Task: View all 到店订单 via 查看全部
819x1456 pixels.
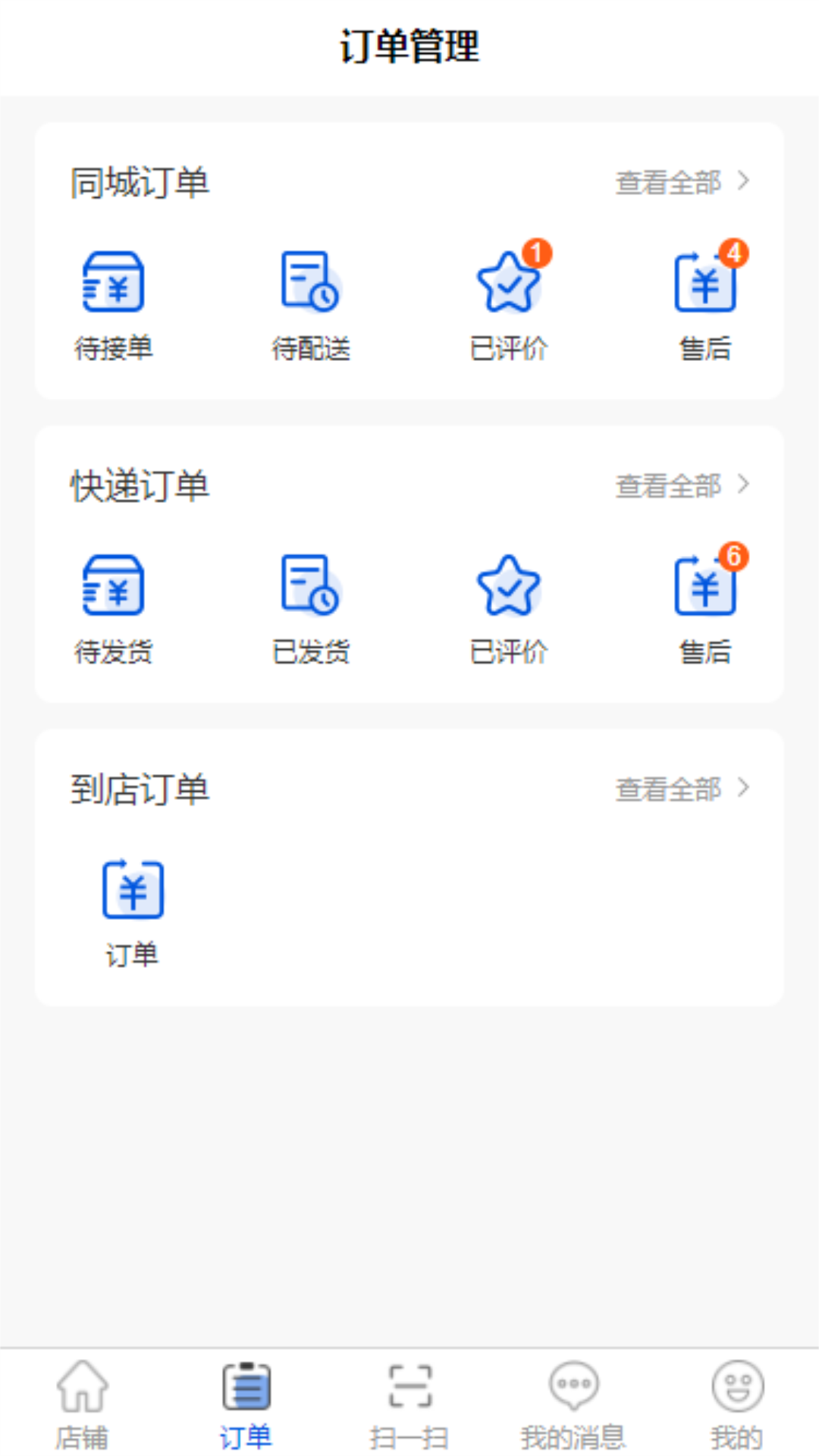Action: click(x=681, y=789)
